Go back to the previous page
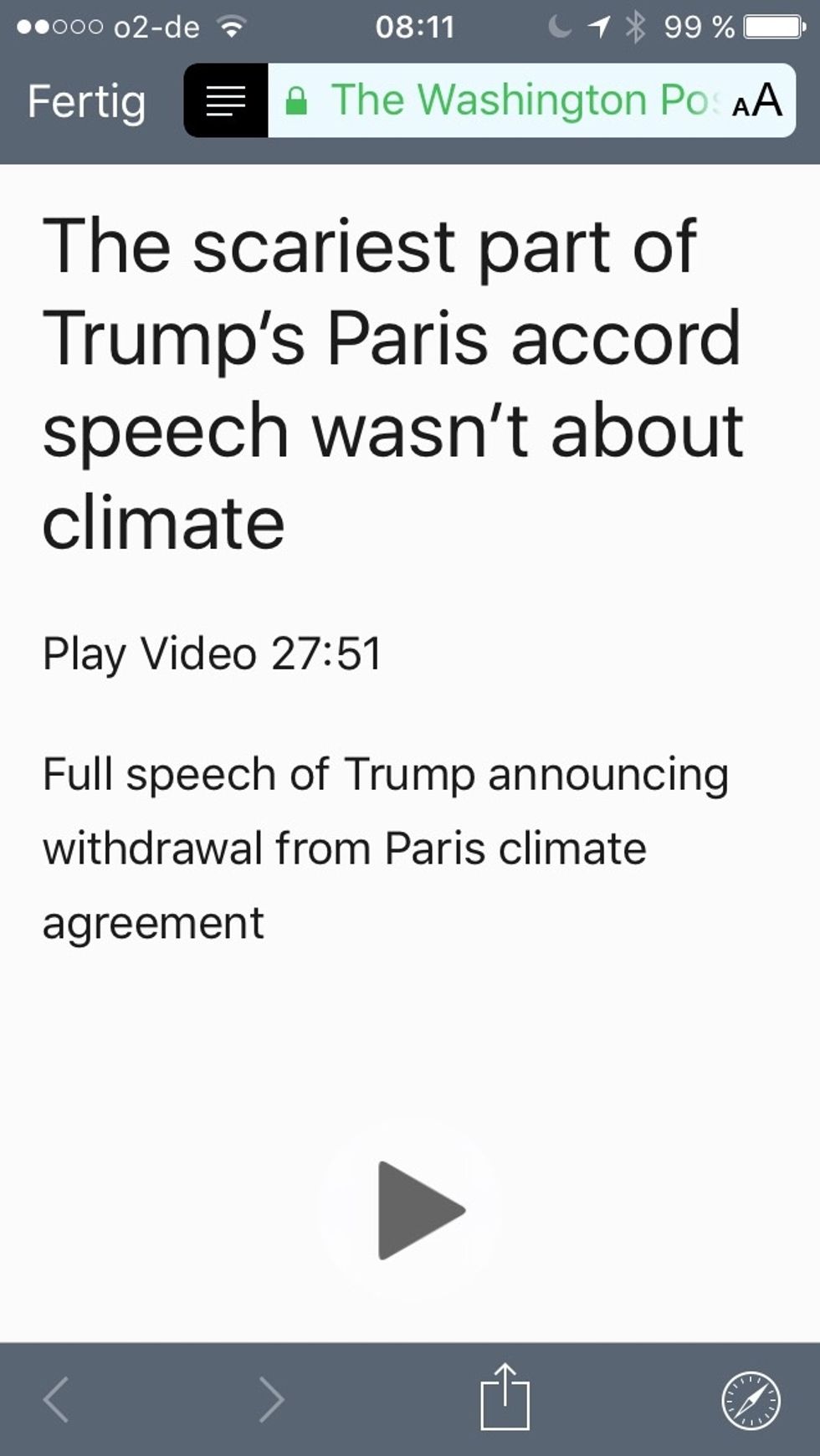 click(57, 1399)
